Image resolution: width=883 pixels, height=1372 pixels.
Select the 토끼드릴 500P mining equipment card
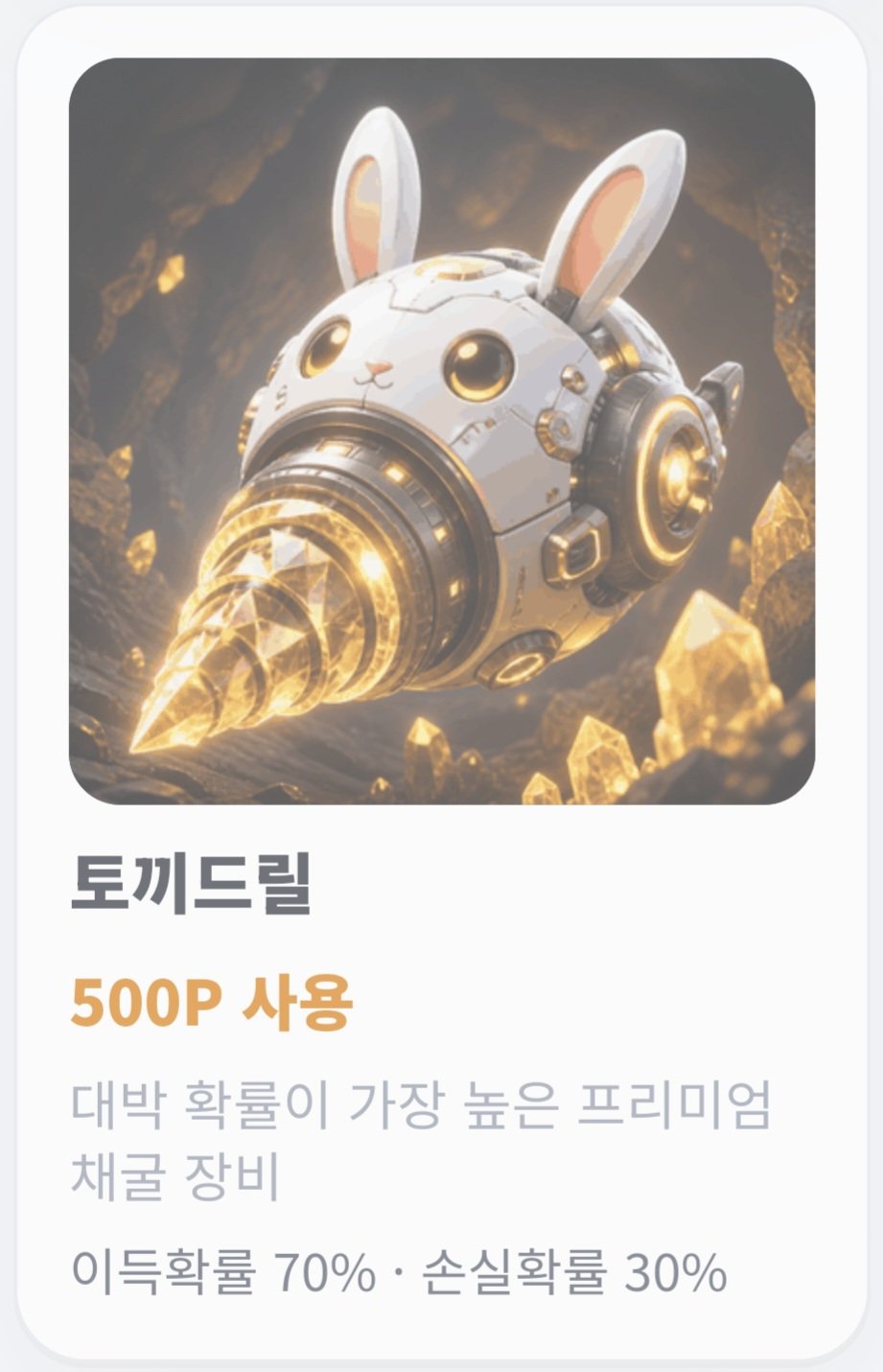[441, 683]
